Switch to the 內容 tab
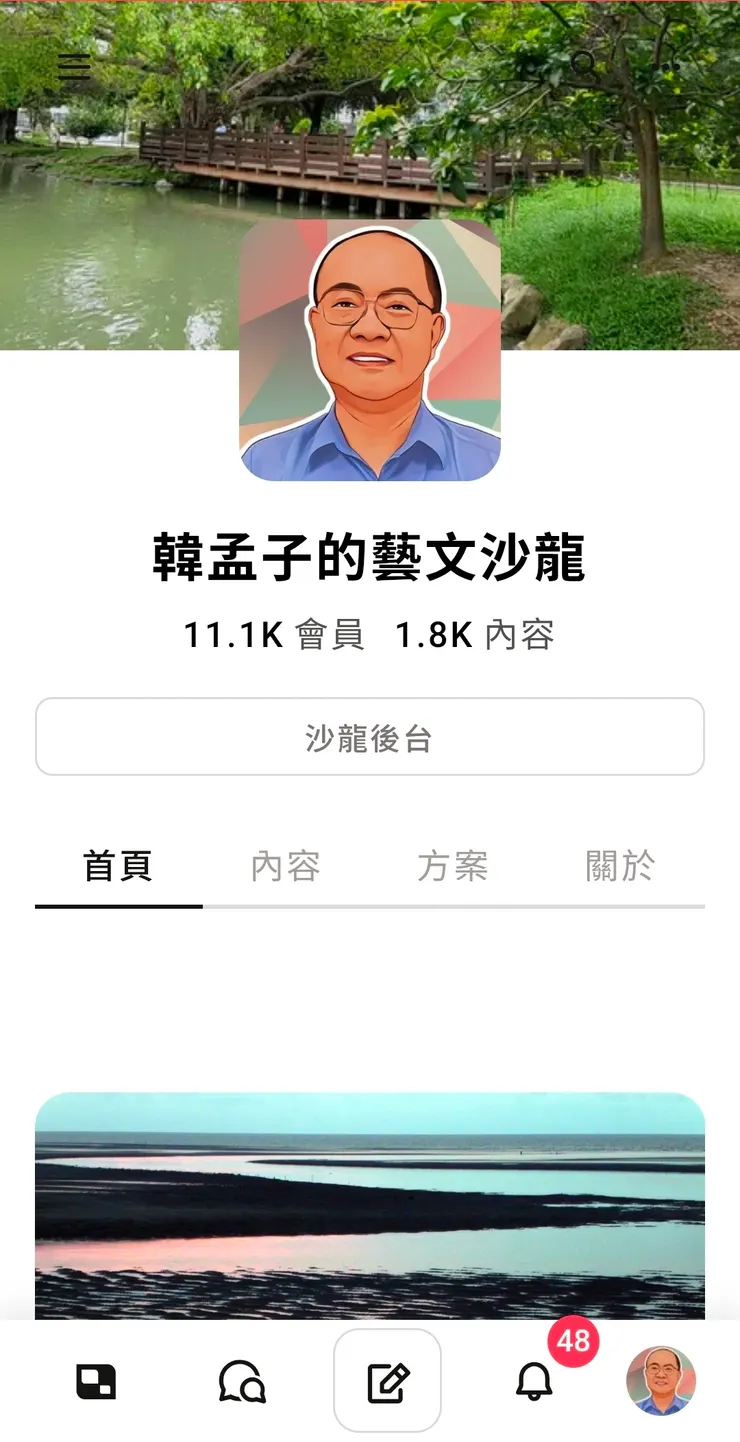The height and width of the screenshot is (1442, 740). tap(285, 868)
